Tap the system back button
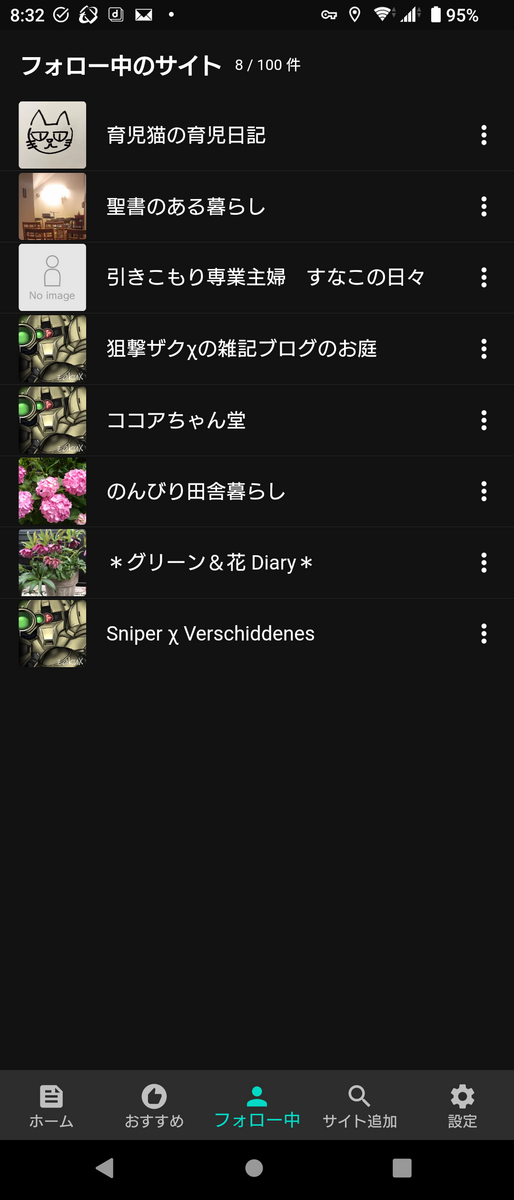This screenshot has height=1200, width=514. [x=104, y=1167]
